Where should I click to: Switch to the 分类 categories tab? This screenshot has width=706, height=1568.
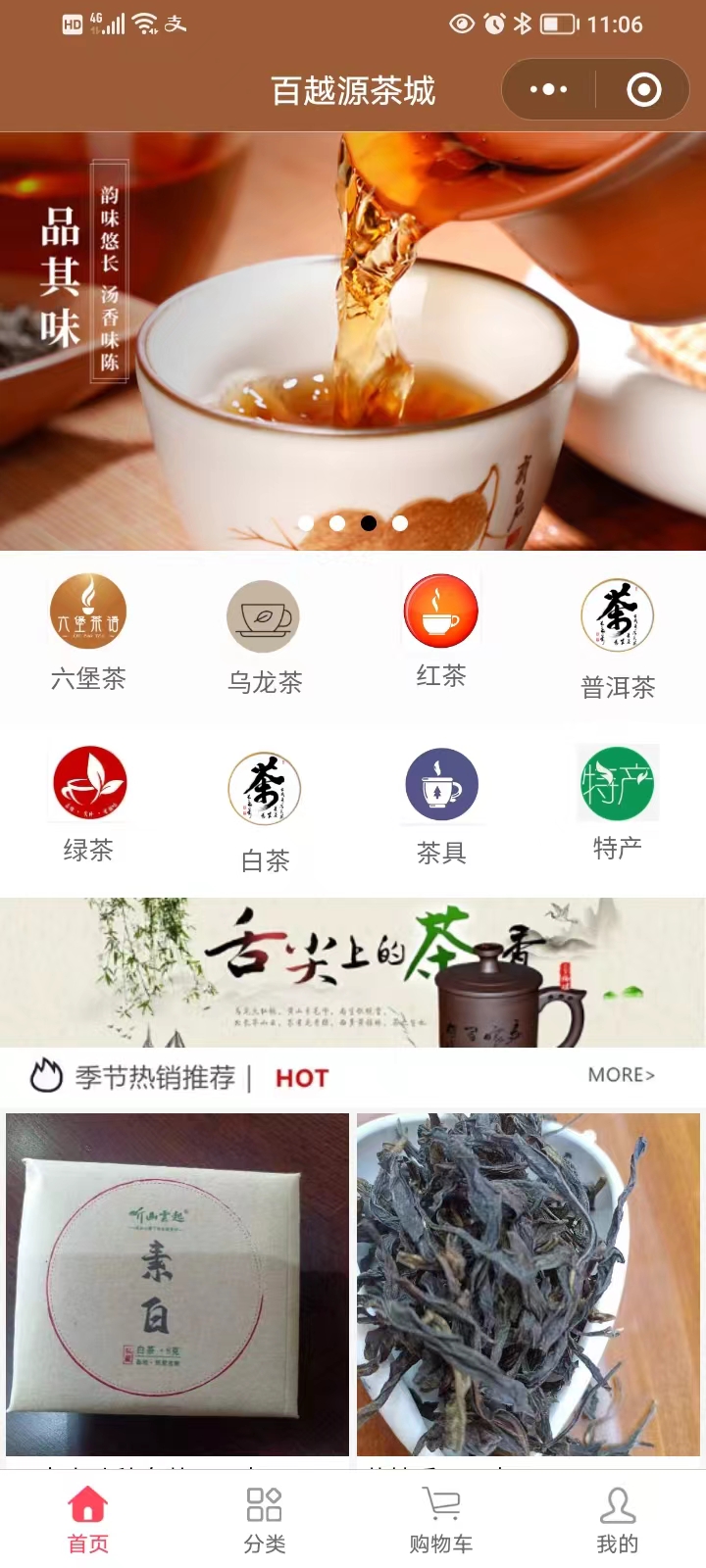265,1519
